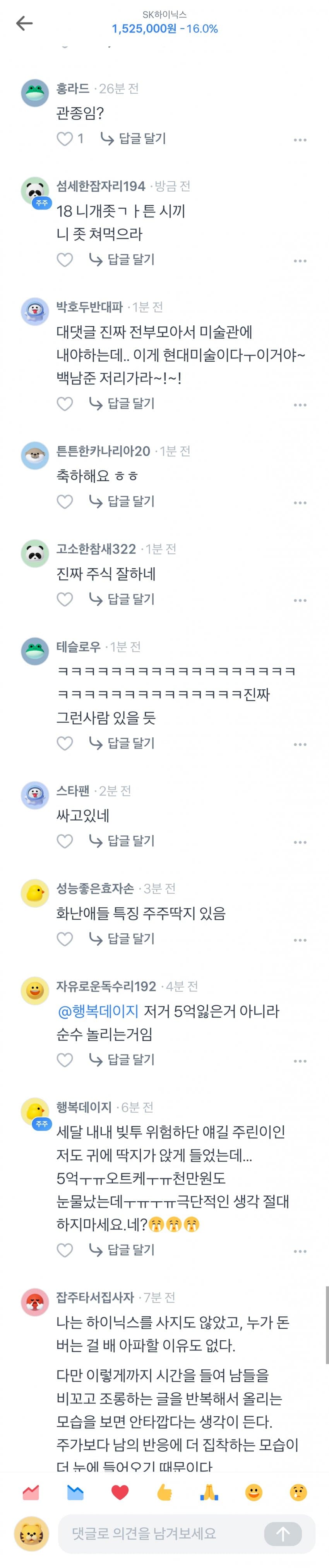This screenshot has height=1568, width=329.
Task: Select the rising chart emoji reaction
Action: point(31,1492)
